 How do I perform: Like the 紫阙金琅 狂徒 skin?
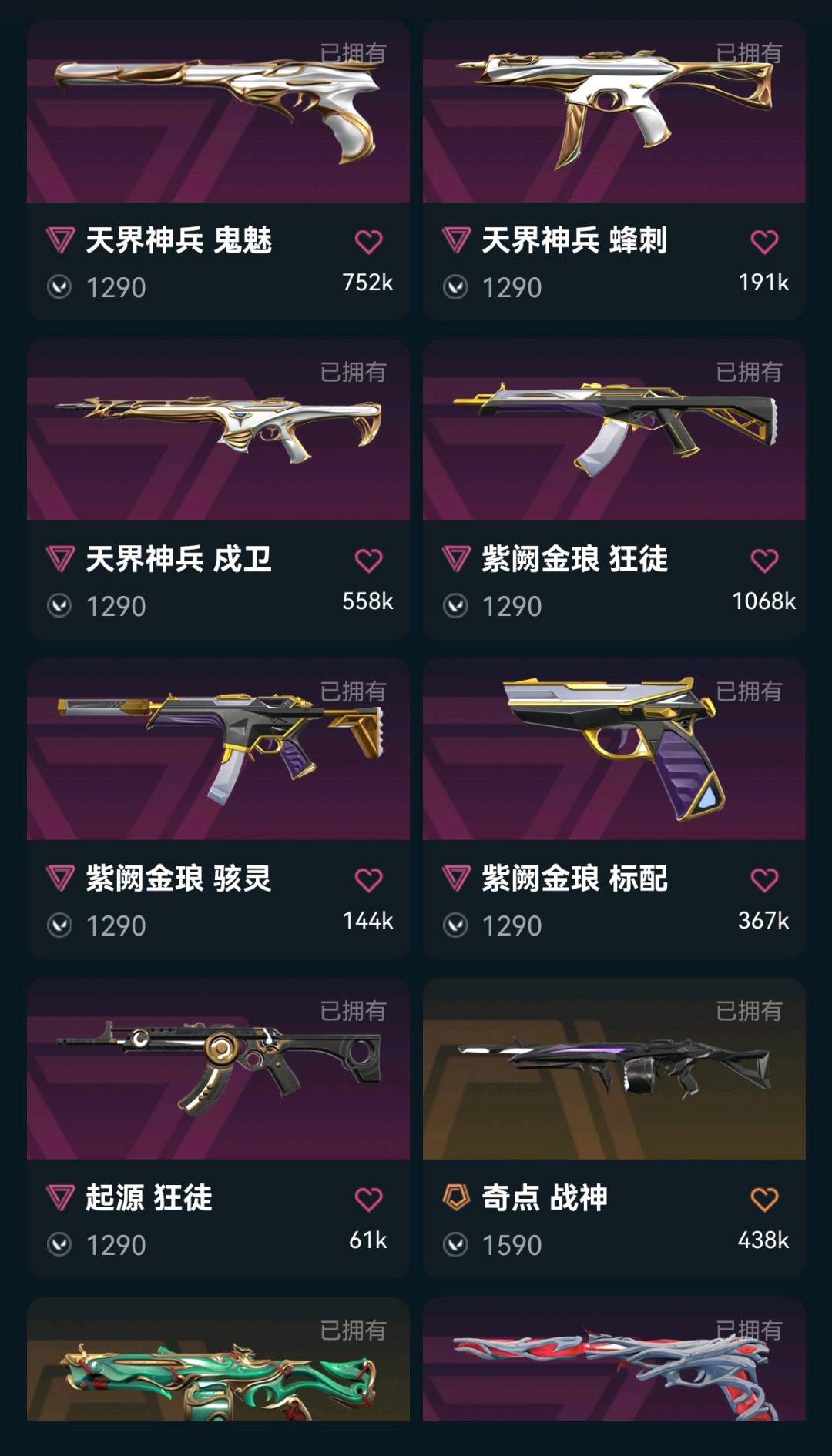[764, 561]
